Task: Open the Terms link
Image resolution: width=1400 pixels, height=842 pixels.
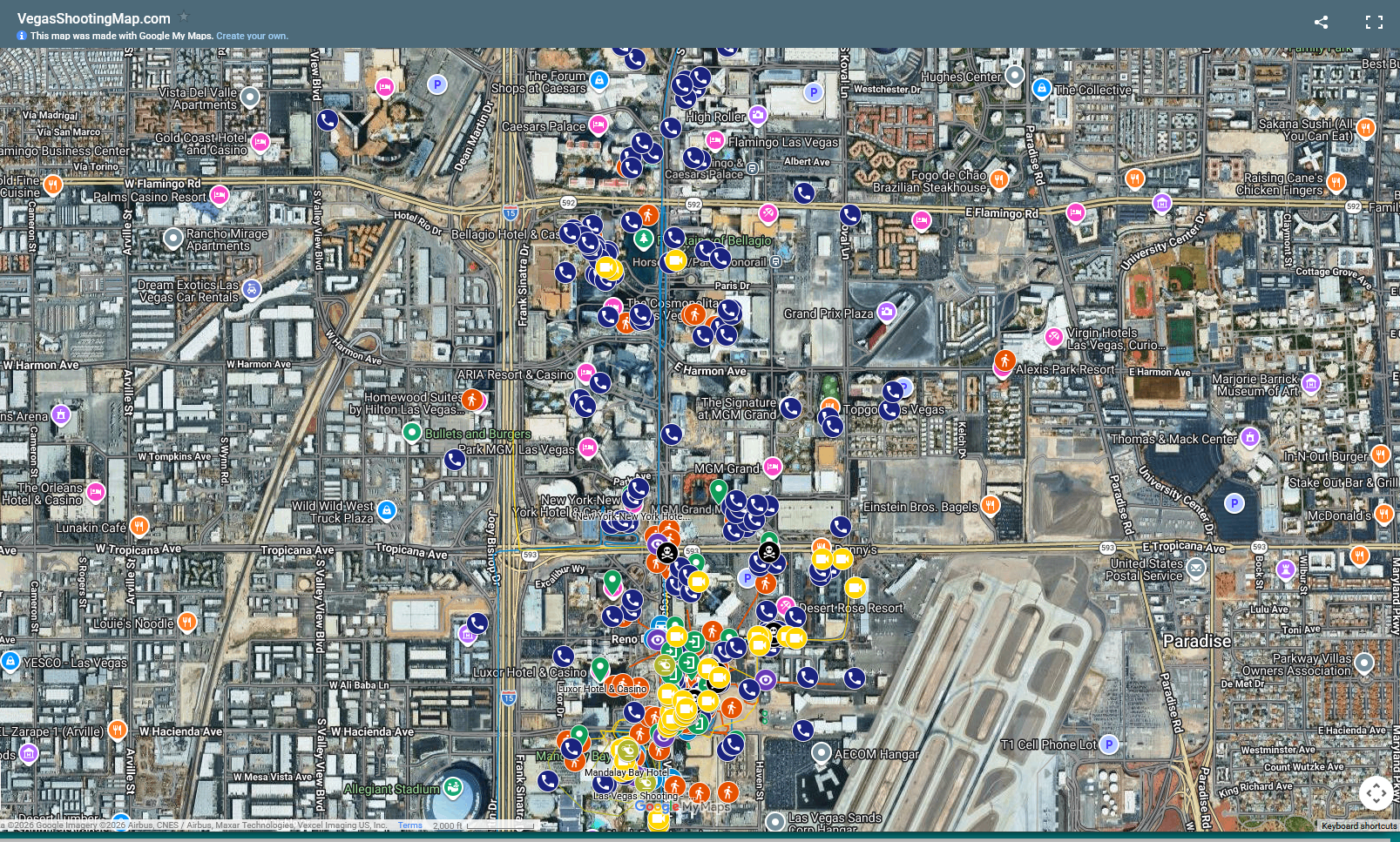Action: 409,825
